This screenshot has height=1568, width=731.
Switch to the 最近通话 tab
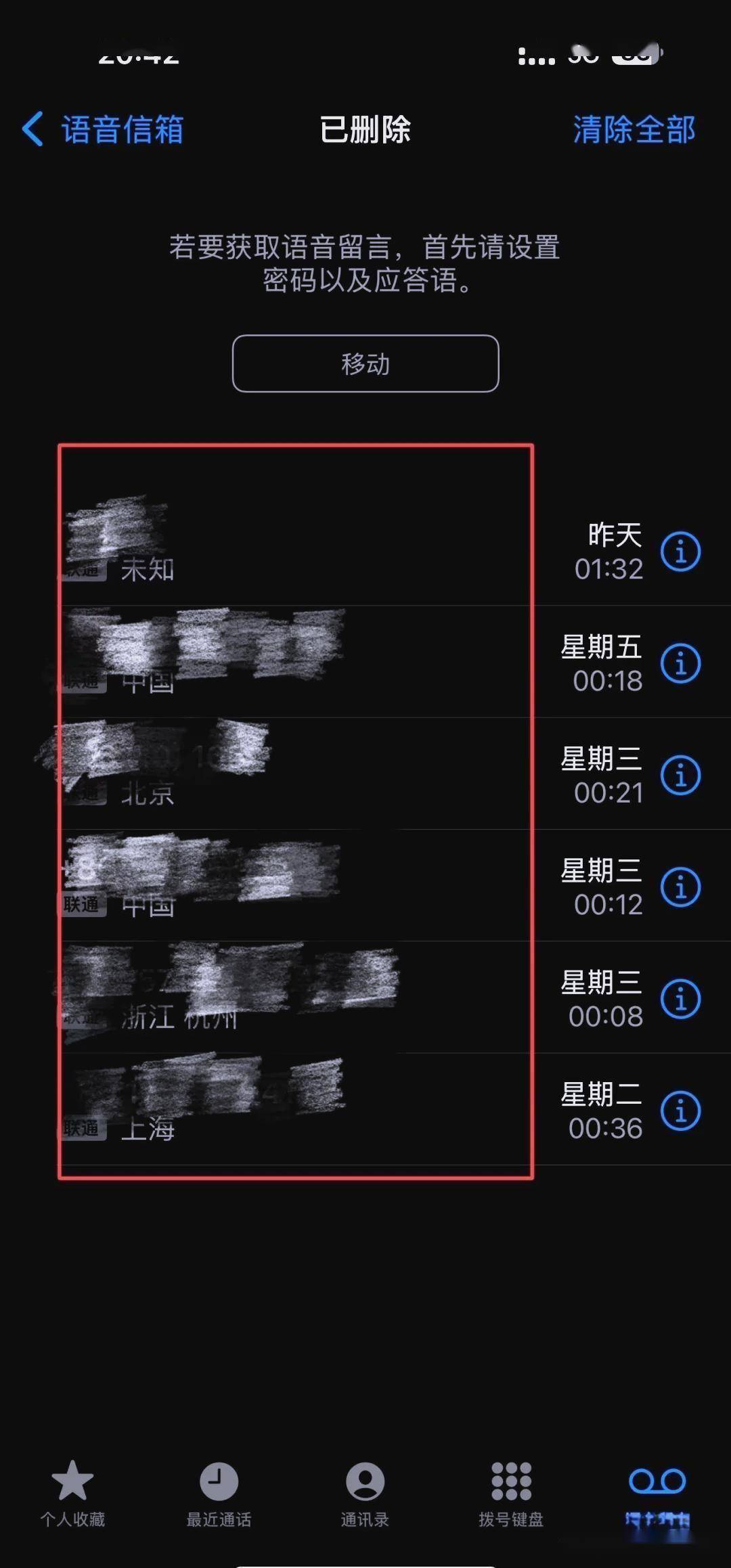click(219, 1499)
